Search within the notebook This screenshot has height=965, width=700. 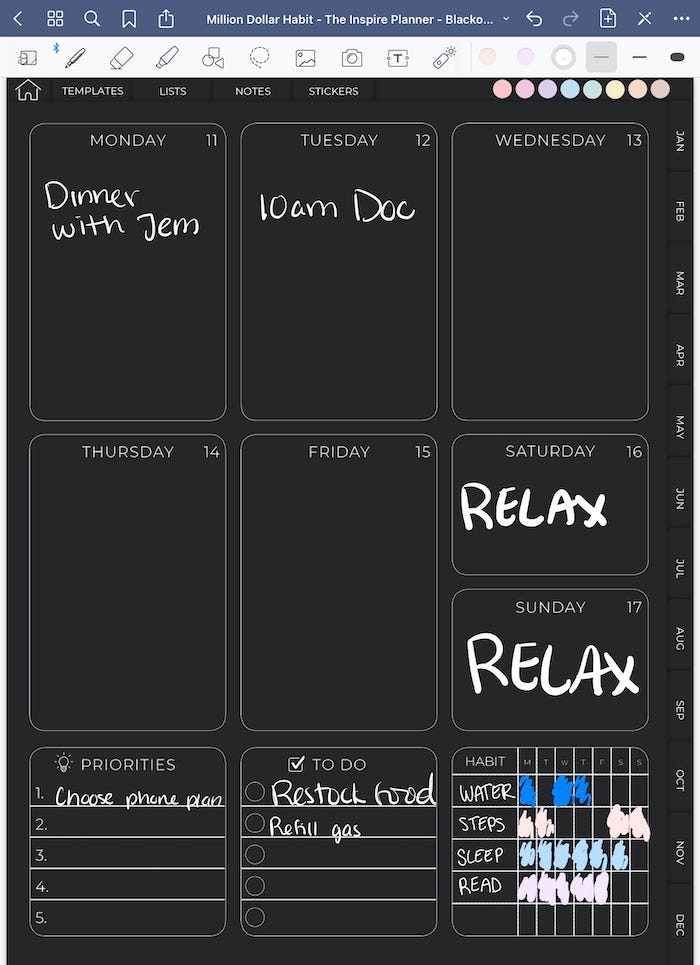click(92, 19)
